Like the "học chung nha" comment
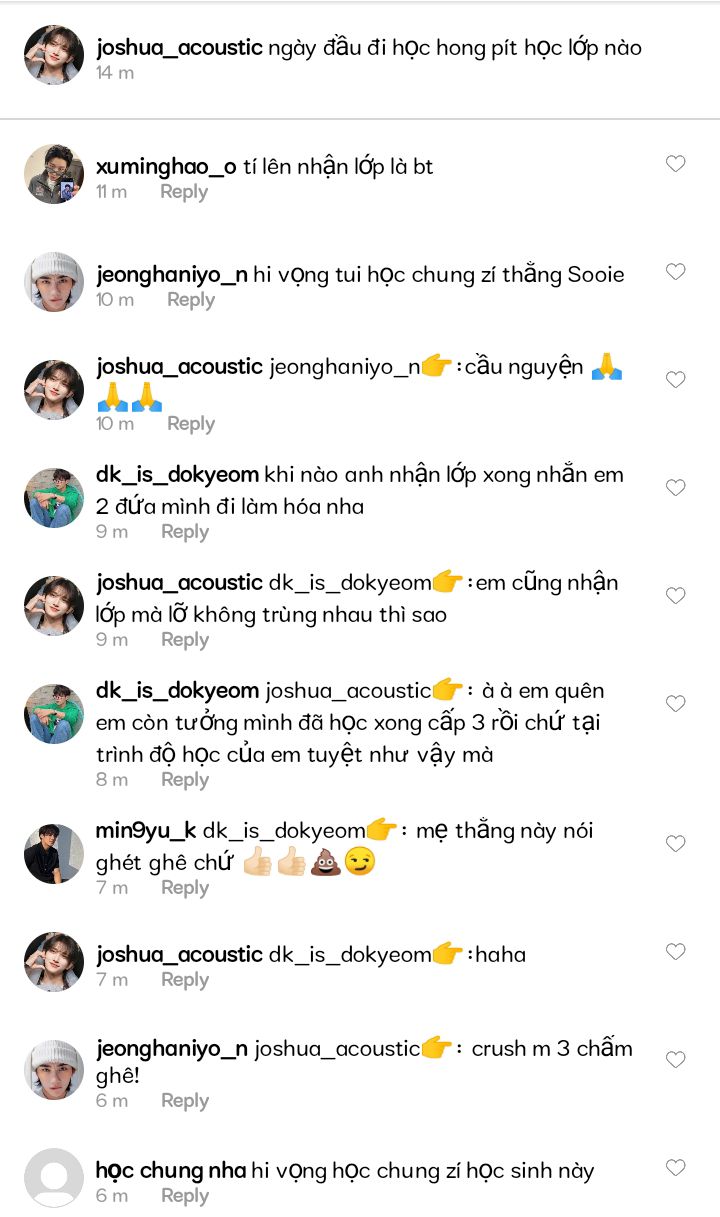This screenshot has width=720, height=1217. (x=676, y=1168)
